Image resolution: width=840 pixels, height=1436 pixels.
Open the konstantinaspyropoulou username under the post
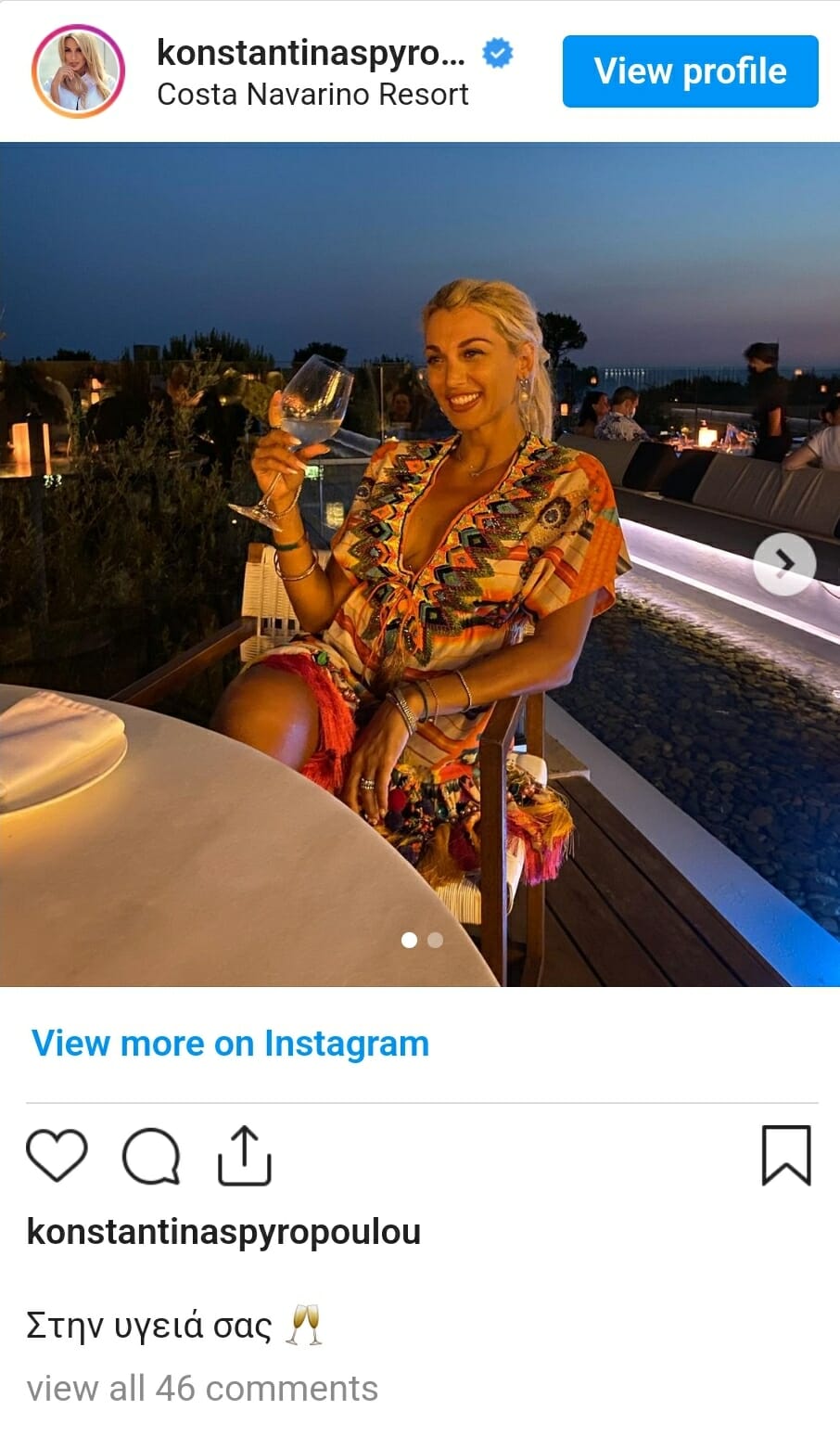click(223, 1232)
